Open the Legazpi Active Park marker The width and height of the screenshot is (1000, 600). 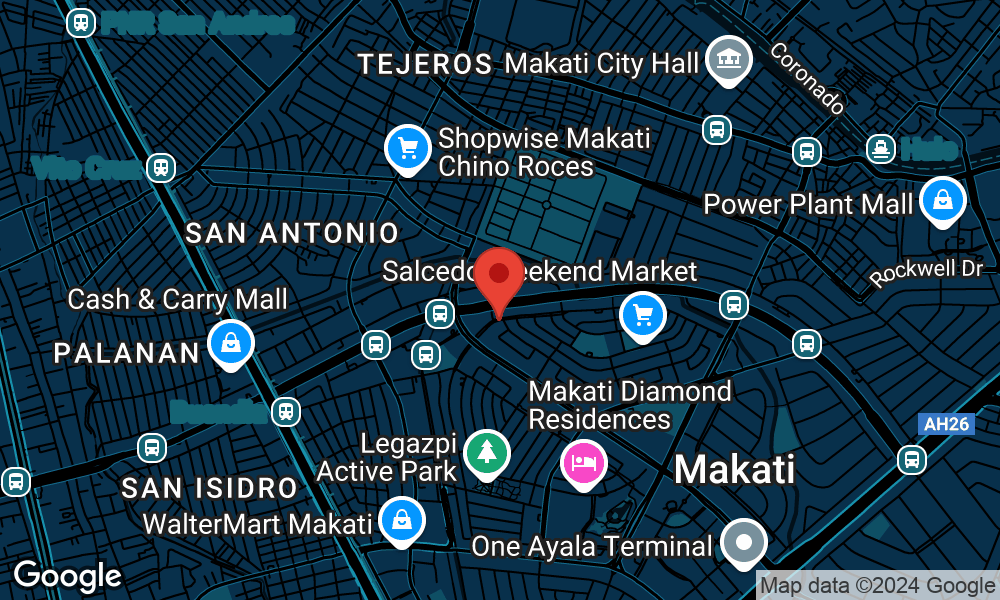click(x=488, y=453)
